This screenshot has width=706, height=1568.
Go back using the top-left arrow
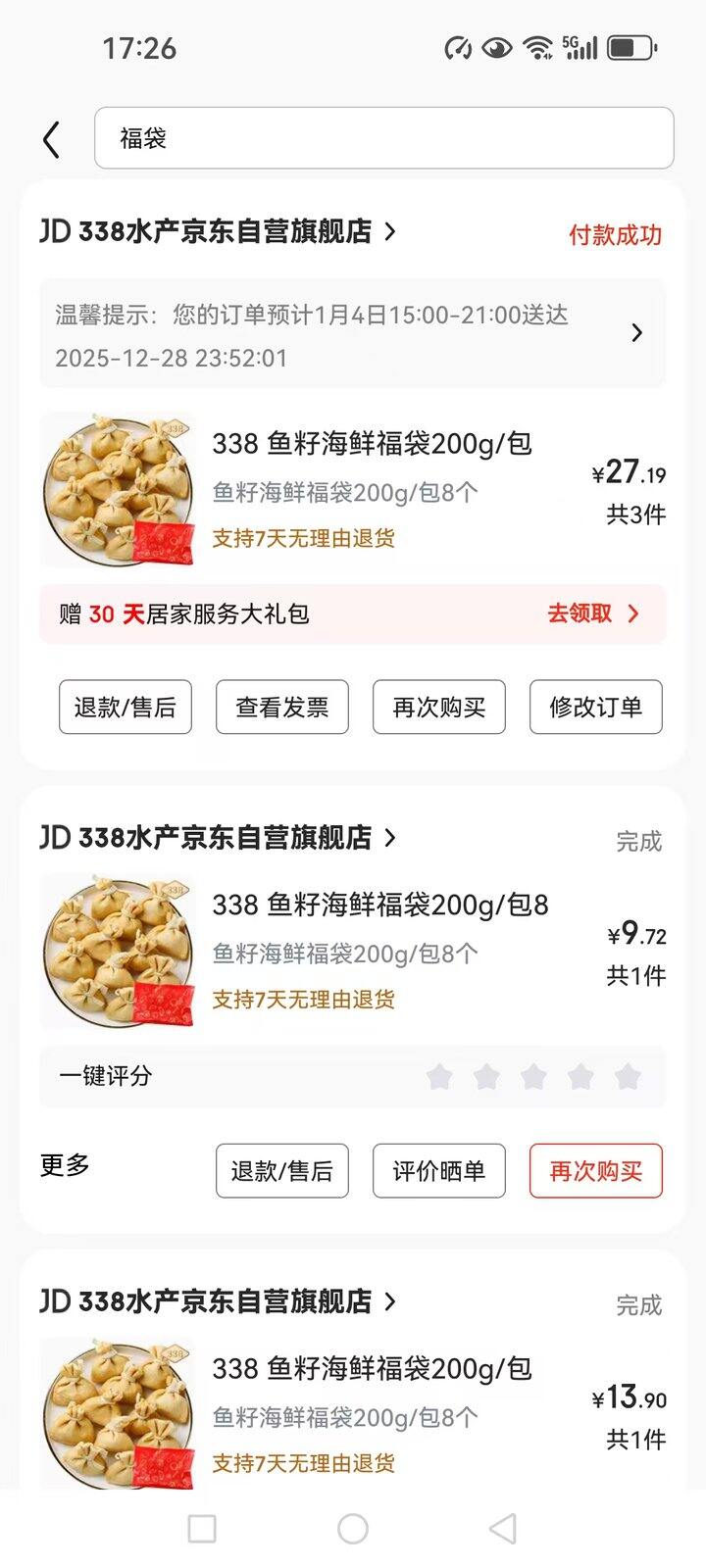pos(52,139)
